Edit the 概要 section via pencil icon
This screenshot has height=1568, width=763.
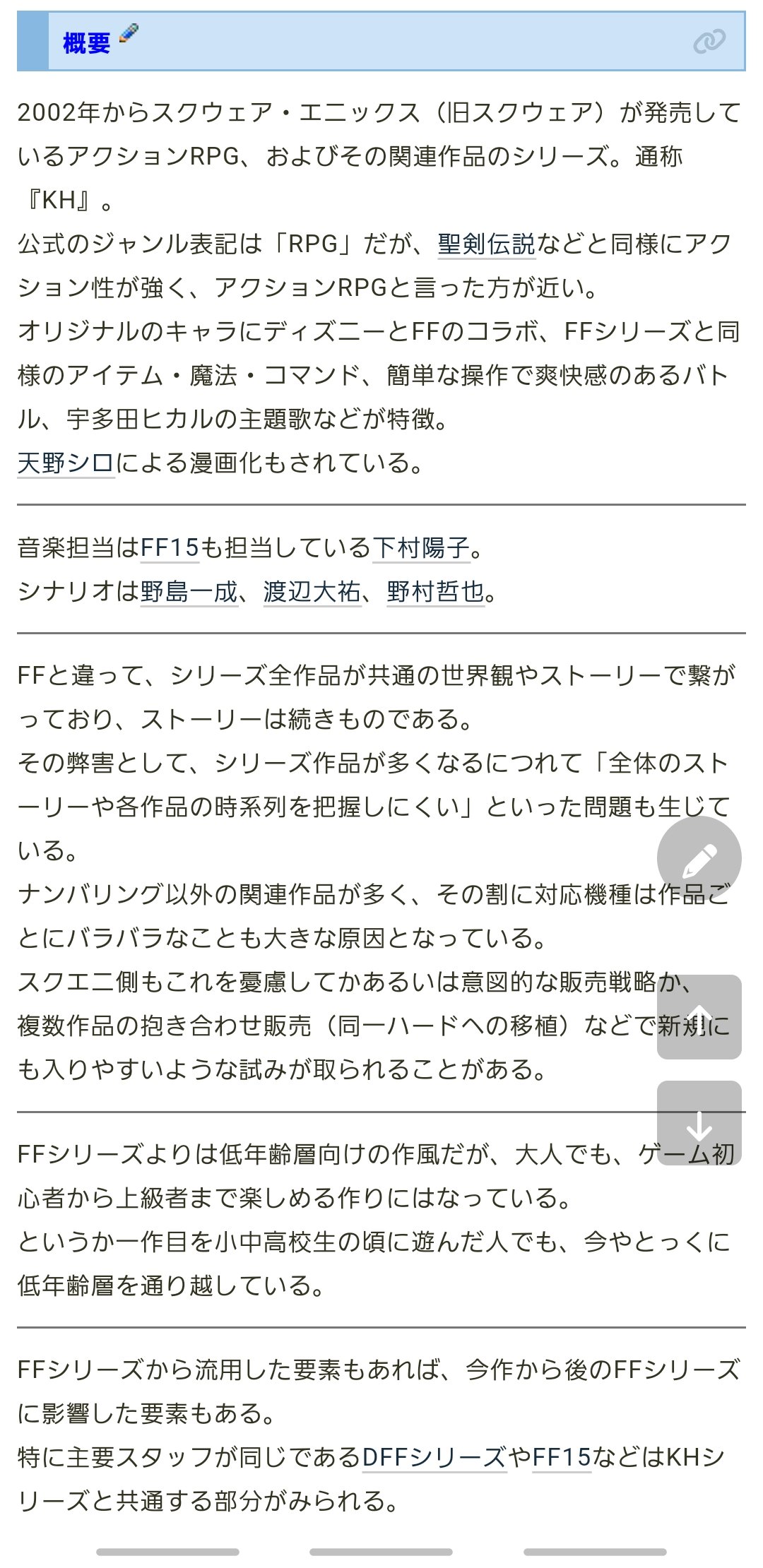129,33
